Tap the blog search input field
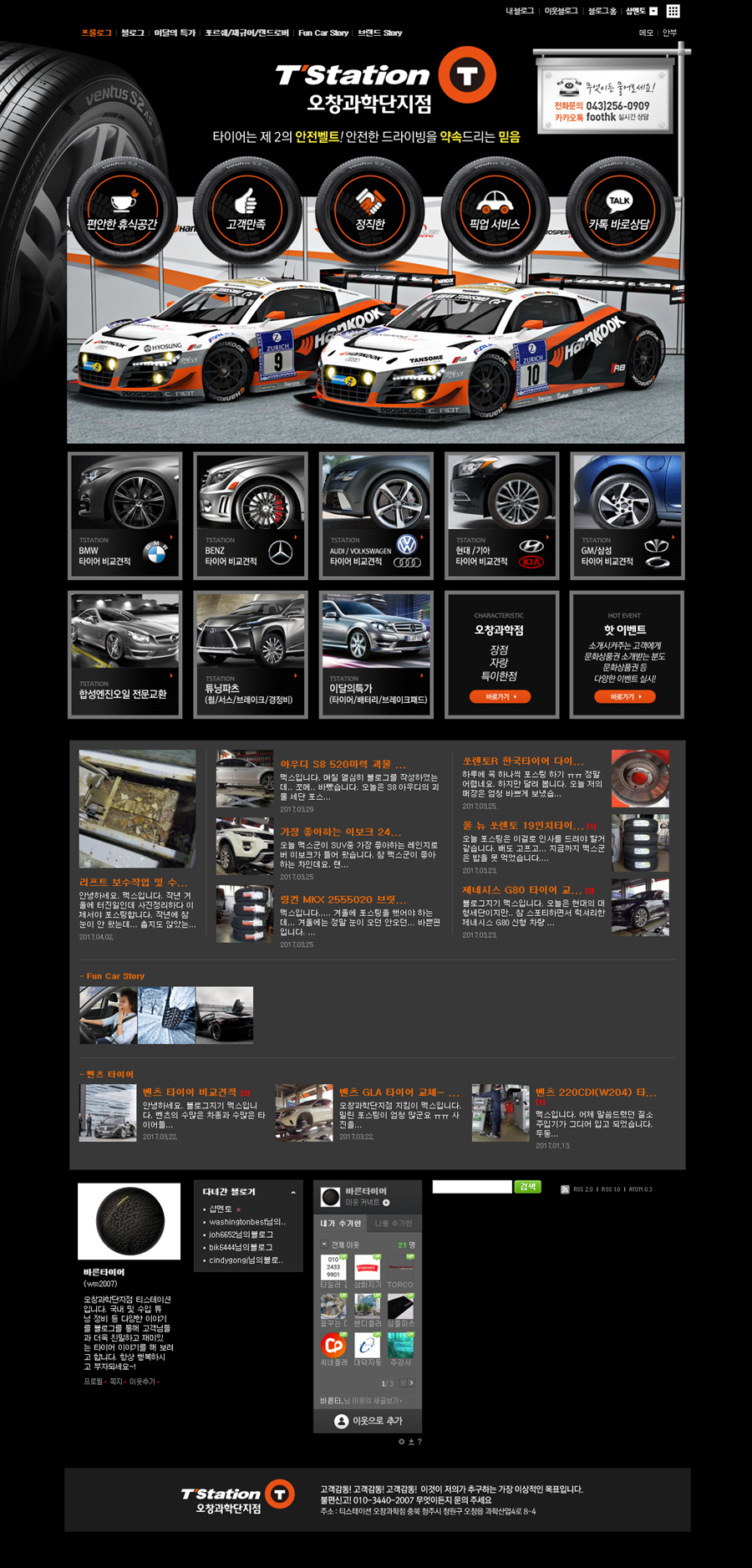The width and height of the screenshot is (752, 1568). (471, 1187)
